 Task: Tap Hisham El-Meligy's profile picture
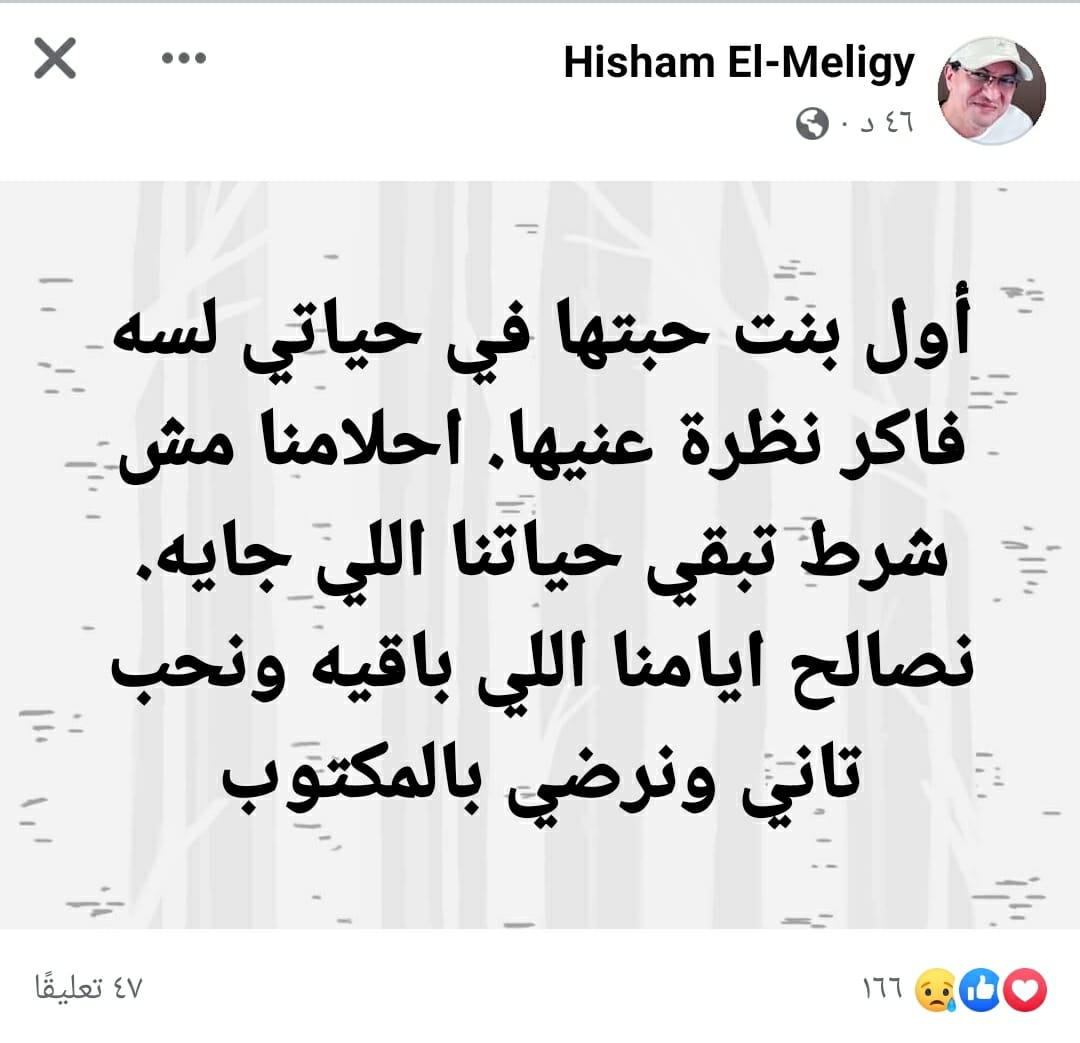coord(990,91)
